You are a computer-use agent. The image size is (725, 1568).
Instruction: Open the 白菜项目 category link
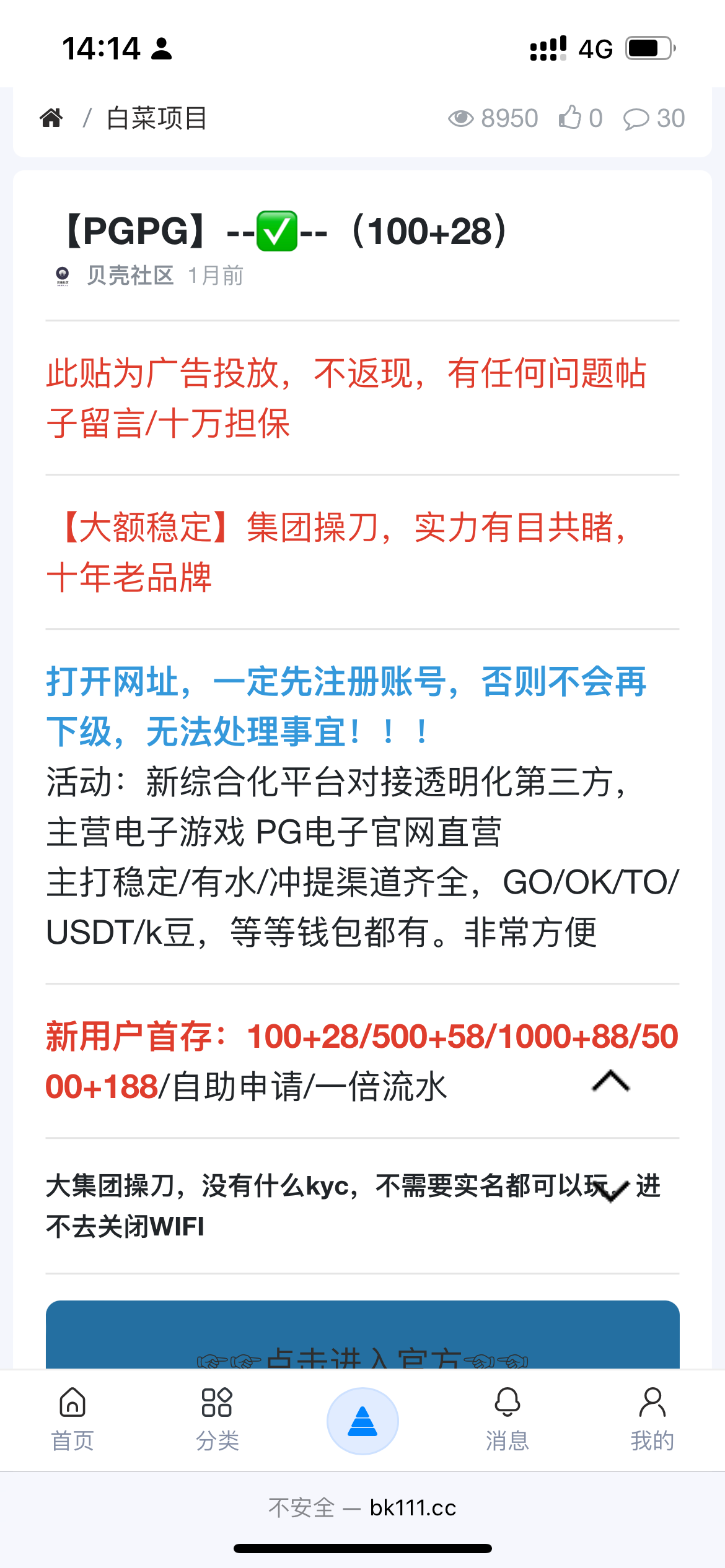pyautogui.click(x=156, y=118)
